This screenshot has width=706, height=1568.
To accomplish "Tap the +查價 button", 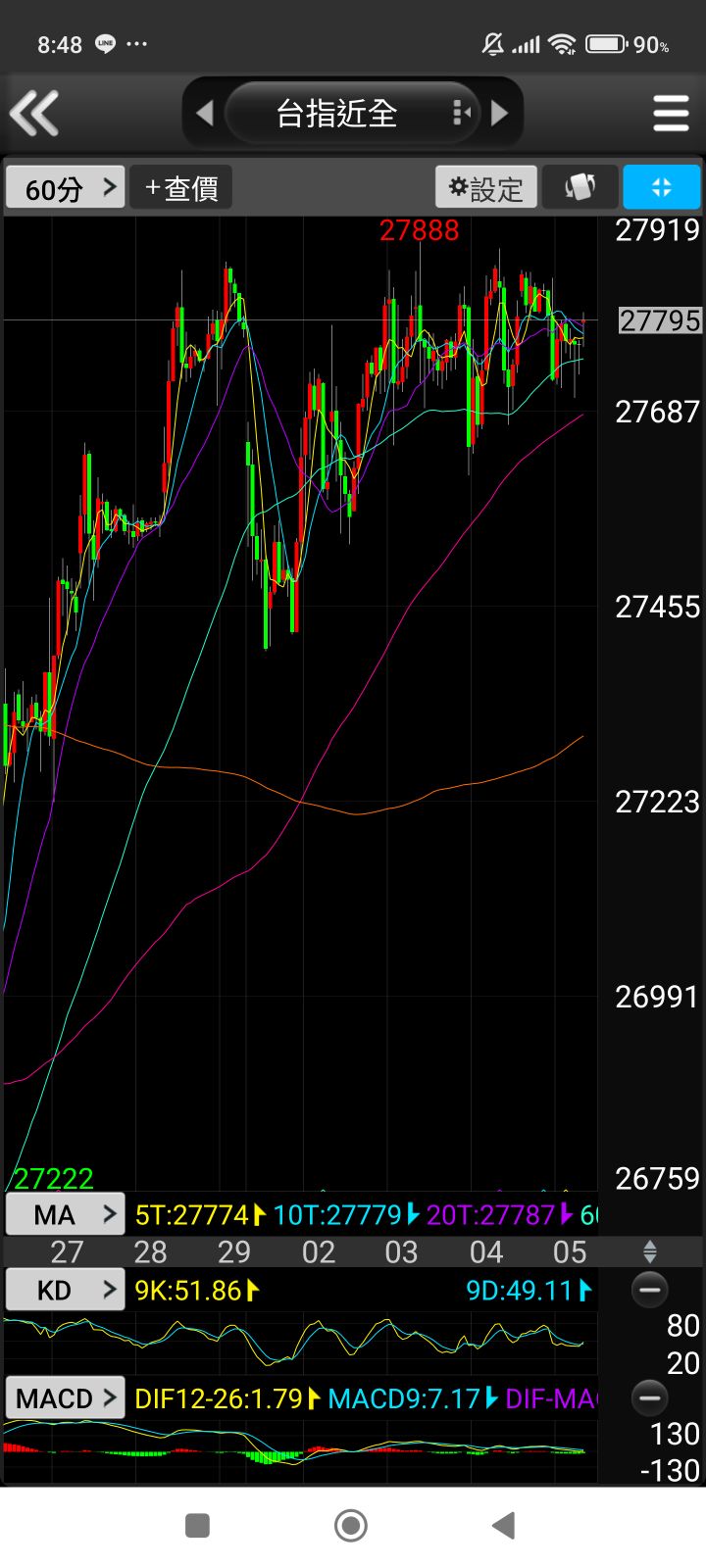I will click(181, 187).
